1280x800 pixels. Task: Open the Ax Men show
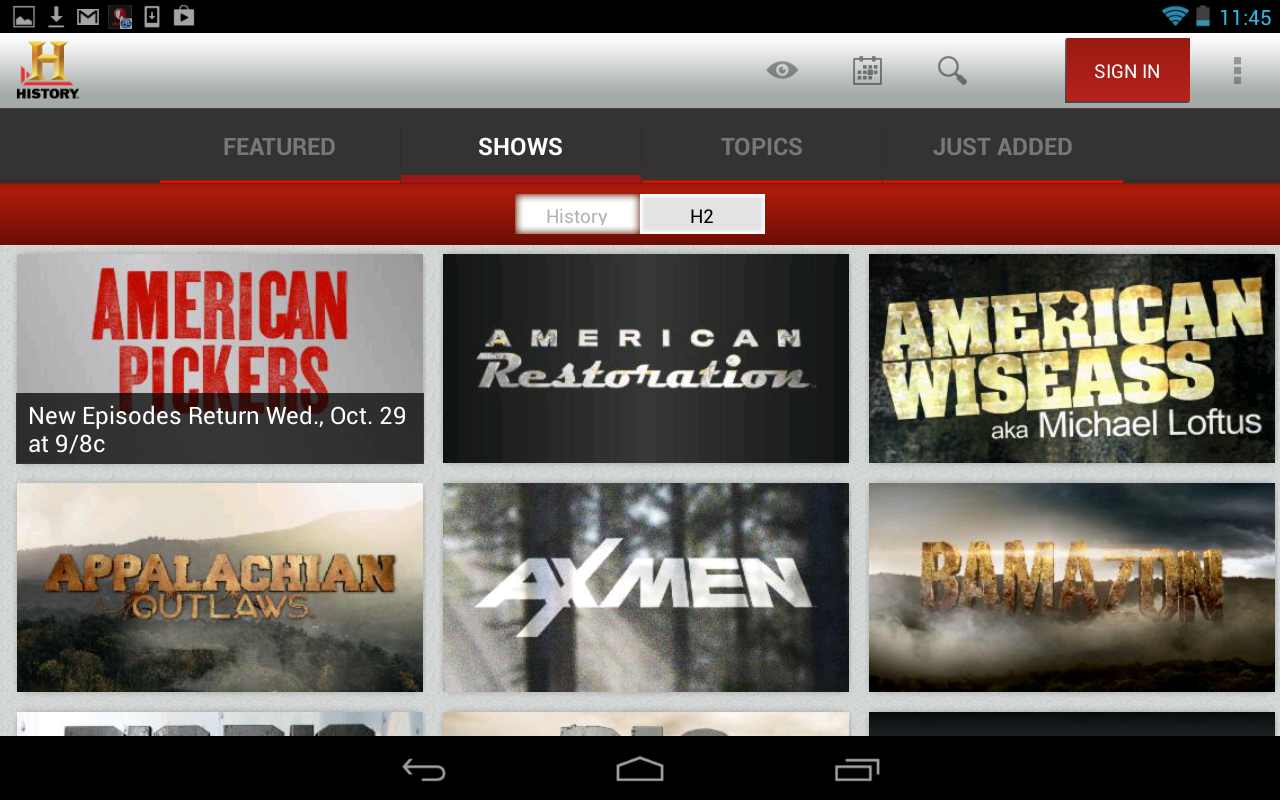click(x=646, y=587)
